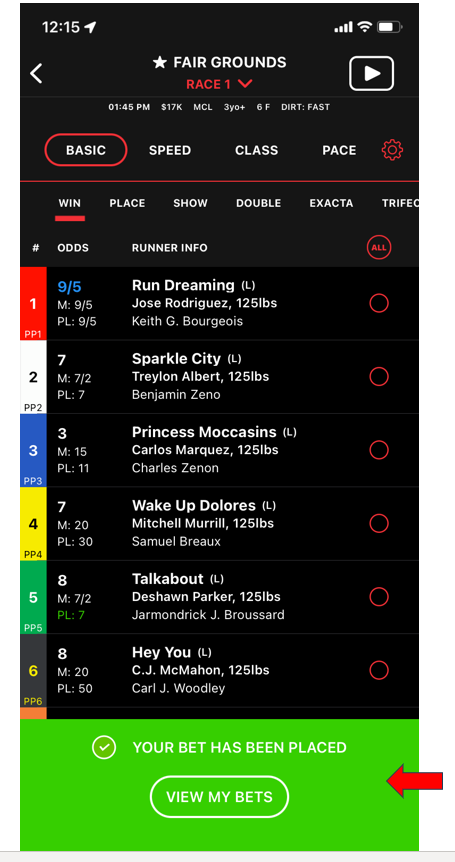Select the Exacta bet type
455x862 pixels.
(331, 203)
